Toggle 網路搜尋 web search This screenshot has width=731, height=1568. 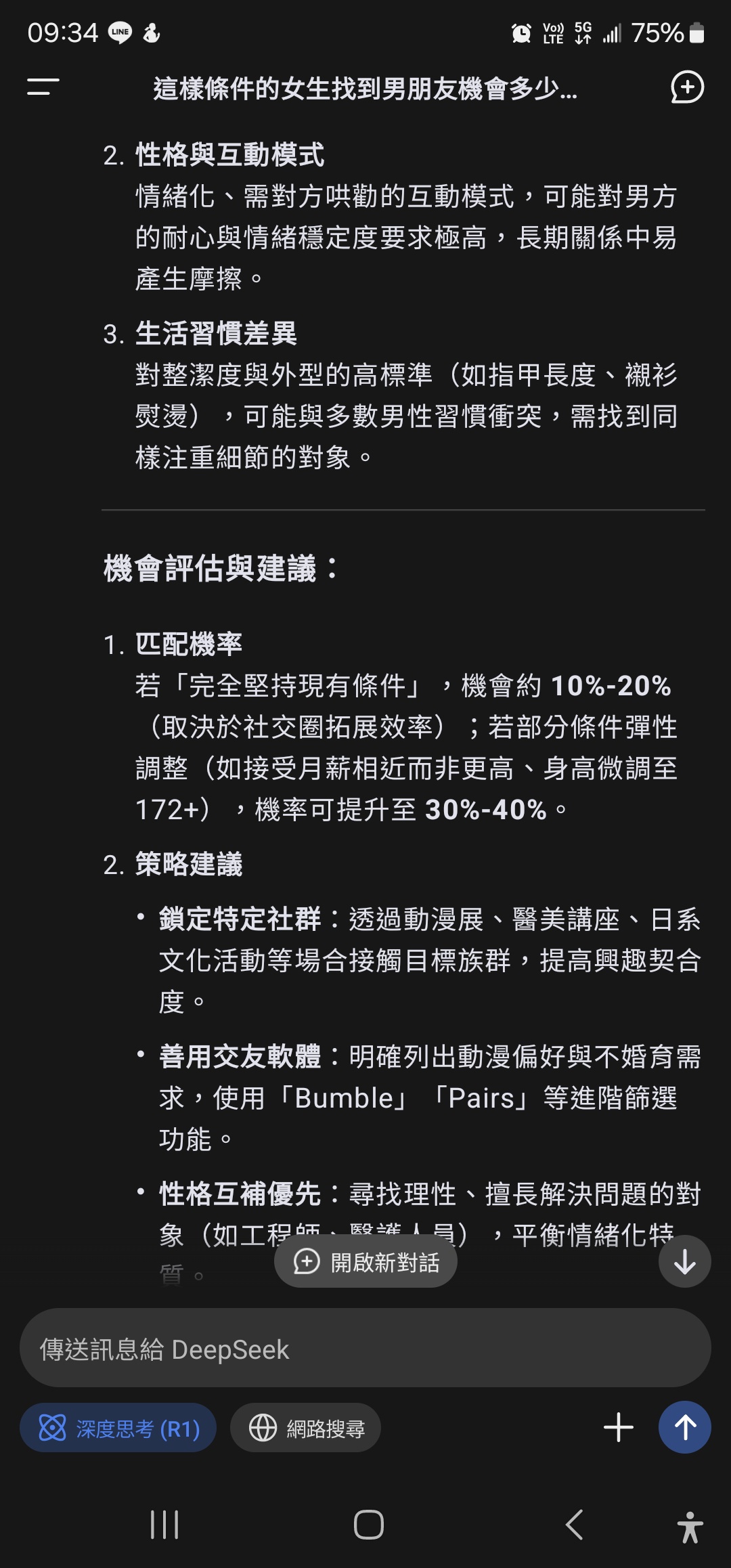coord(306,1428)
